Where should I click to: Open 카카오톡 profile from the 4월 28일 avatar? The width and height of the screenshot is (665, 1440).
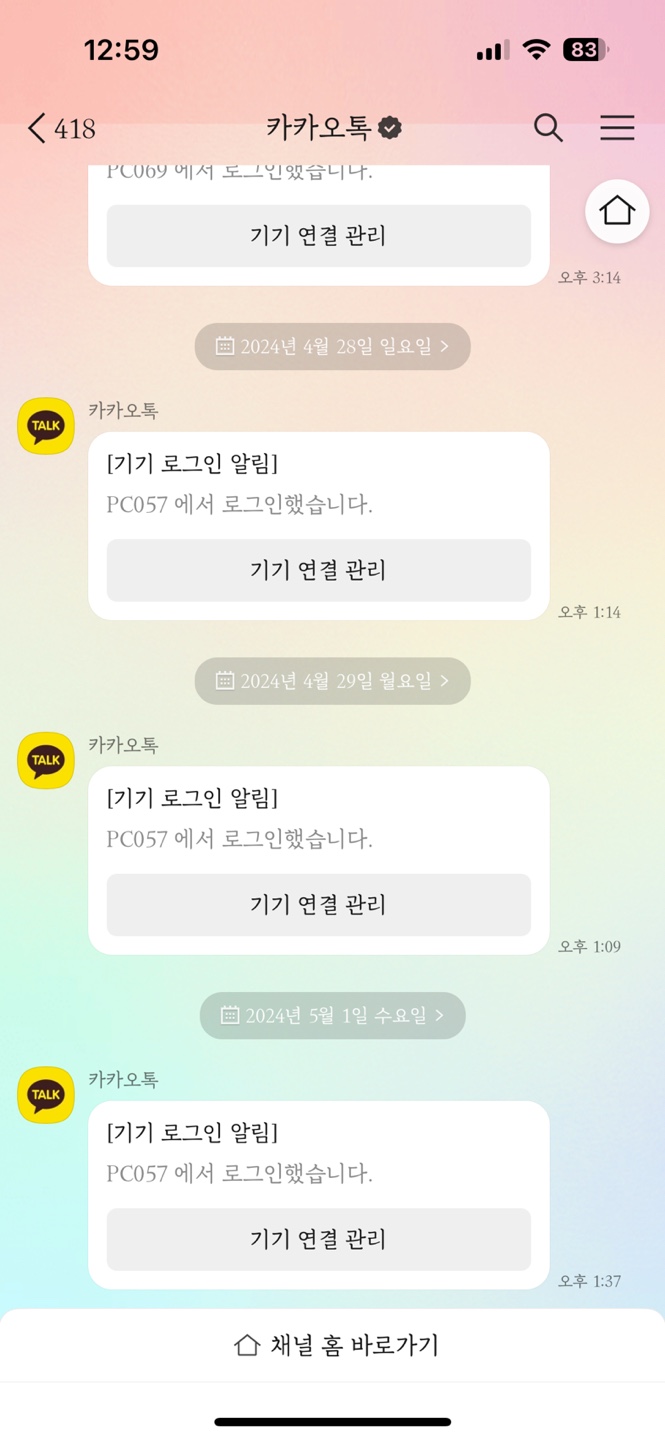click(46, 426)
